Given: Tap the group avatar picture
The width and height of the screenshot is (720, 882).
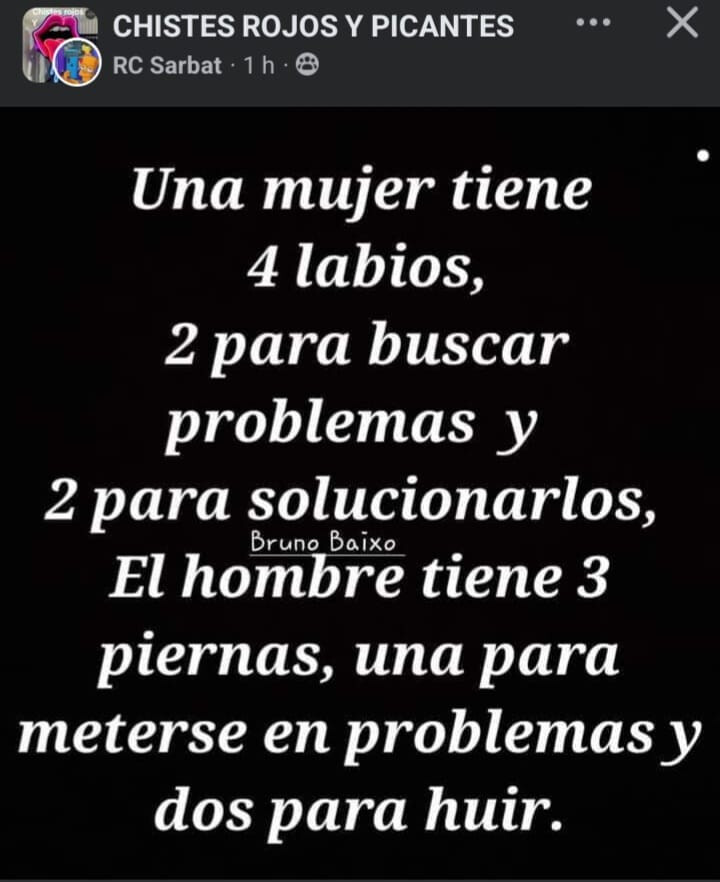Looking at the screenshot, I should click(x=50, y=36).
